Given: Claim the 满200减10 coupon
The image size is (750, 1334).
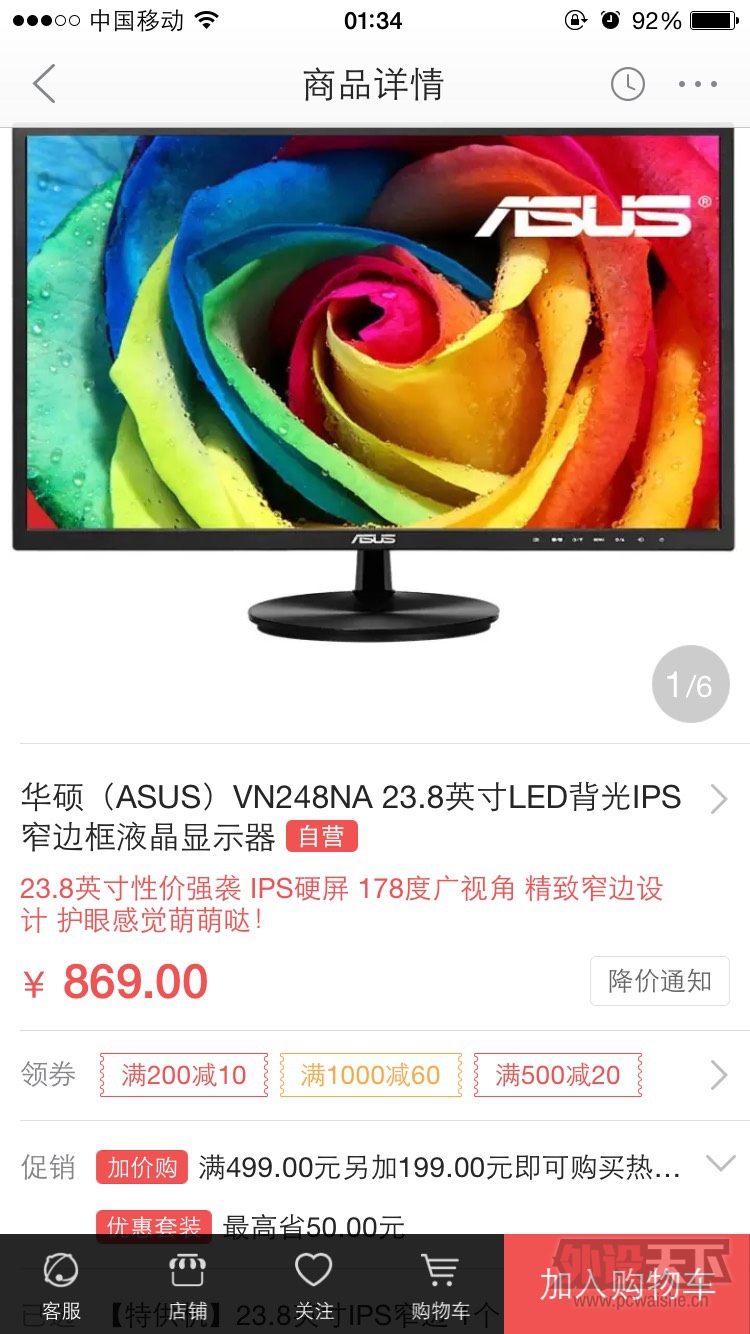Looking at the screenshot, I should pyautogui.click(x=183, y=1074).
